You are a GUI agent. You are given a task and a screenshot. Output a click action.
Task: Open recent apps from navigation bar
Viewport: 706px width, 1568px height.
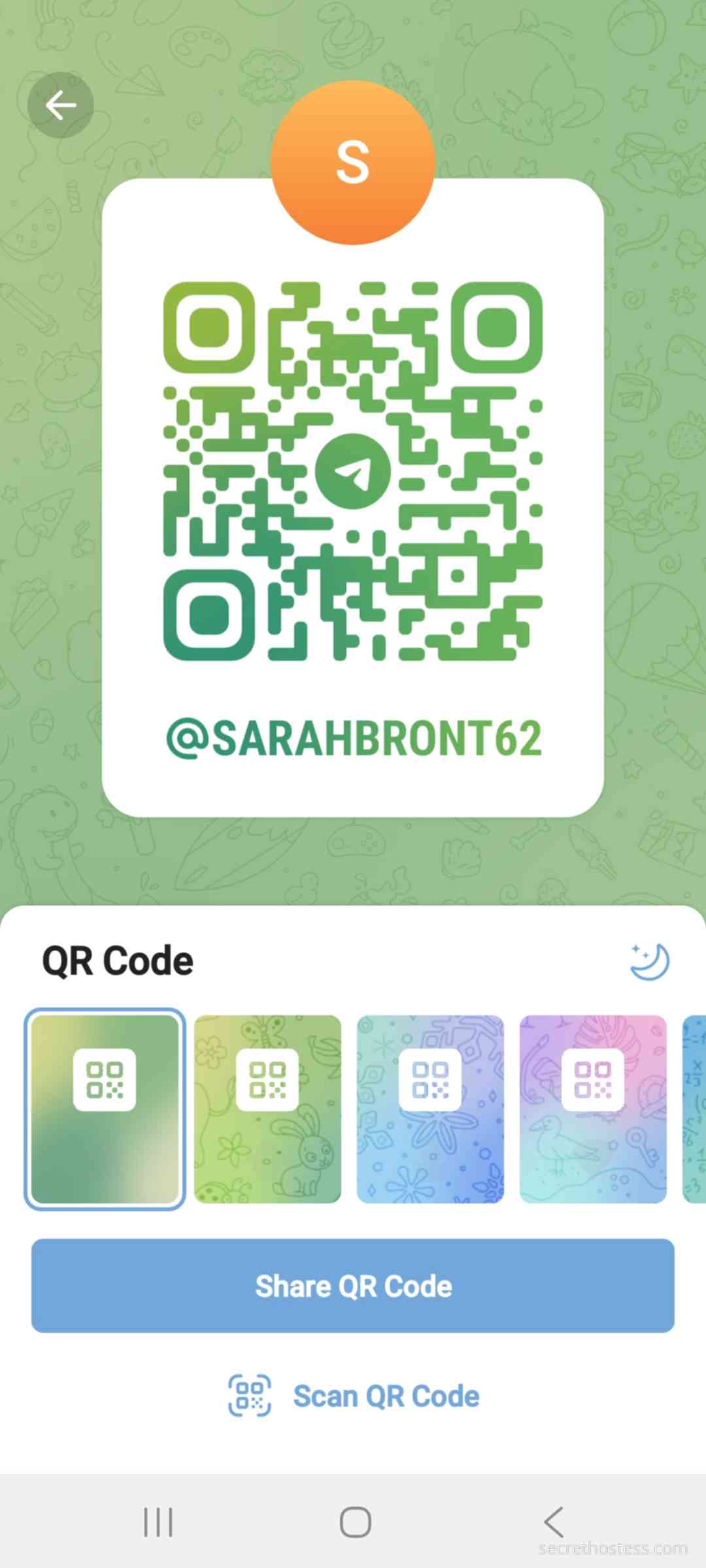158,1522
